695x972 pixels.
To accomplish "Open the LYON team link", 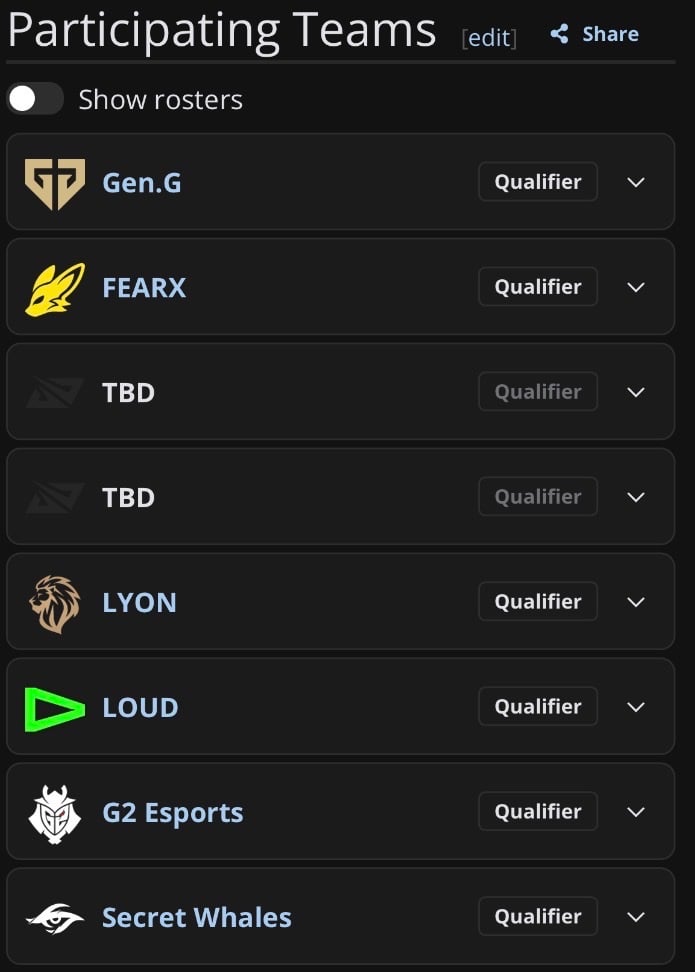I will (x=139, y=603).
